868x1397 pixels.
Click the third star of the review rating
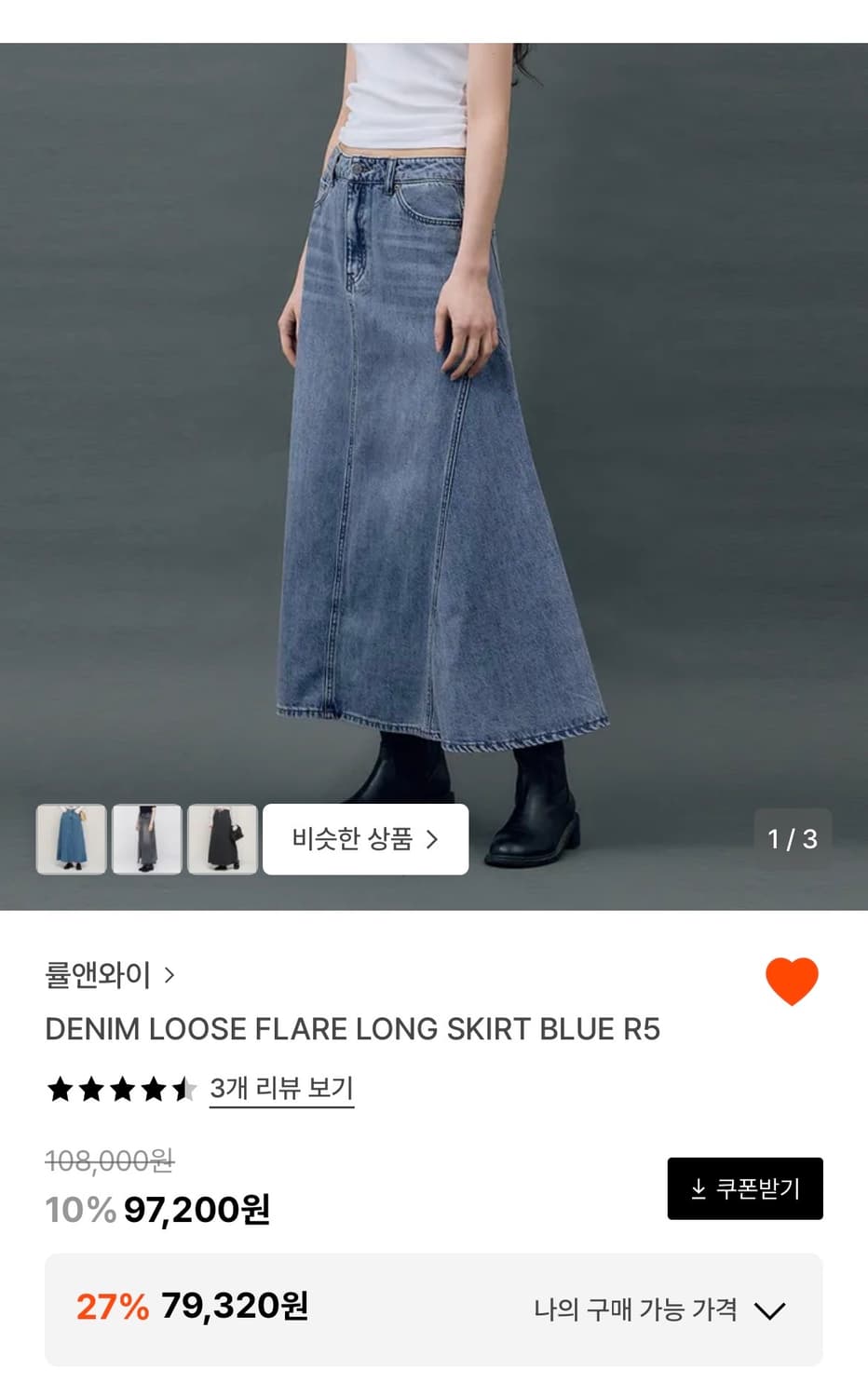click(x=121, y=1088)
